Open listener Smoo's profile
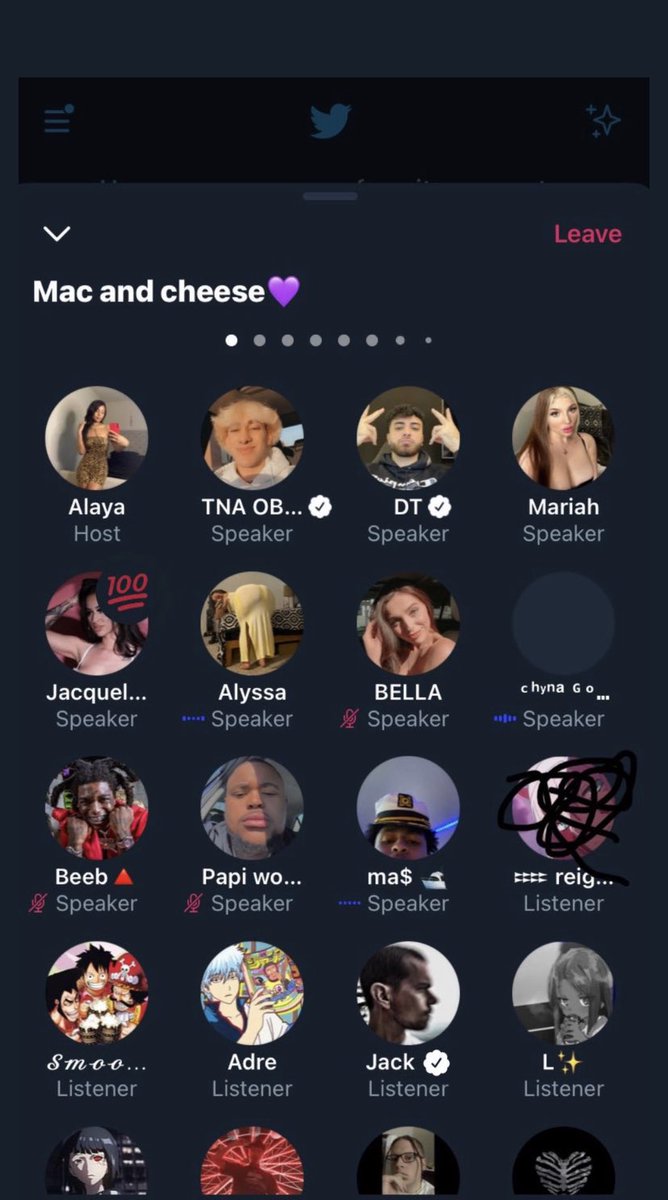Screen dimensions: 668x1200 tap(96, 993)
